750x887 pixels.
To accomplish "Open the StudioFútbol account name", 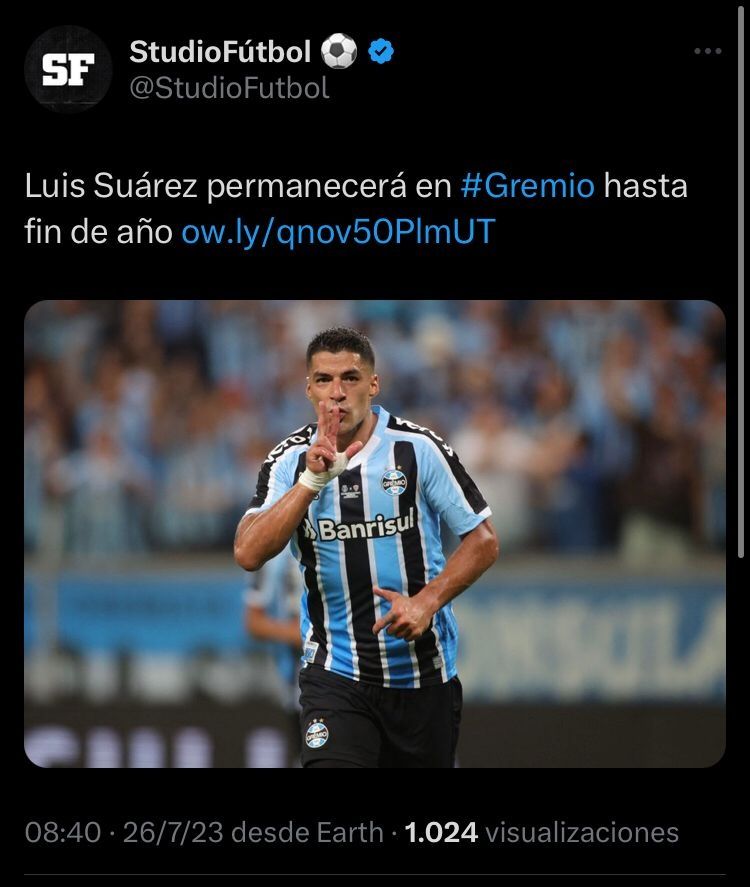I will click(221, 50).
